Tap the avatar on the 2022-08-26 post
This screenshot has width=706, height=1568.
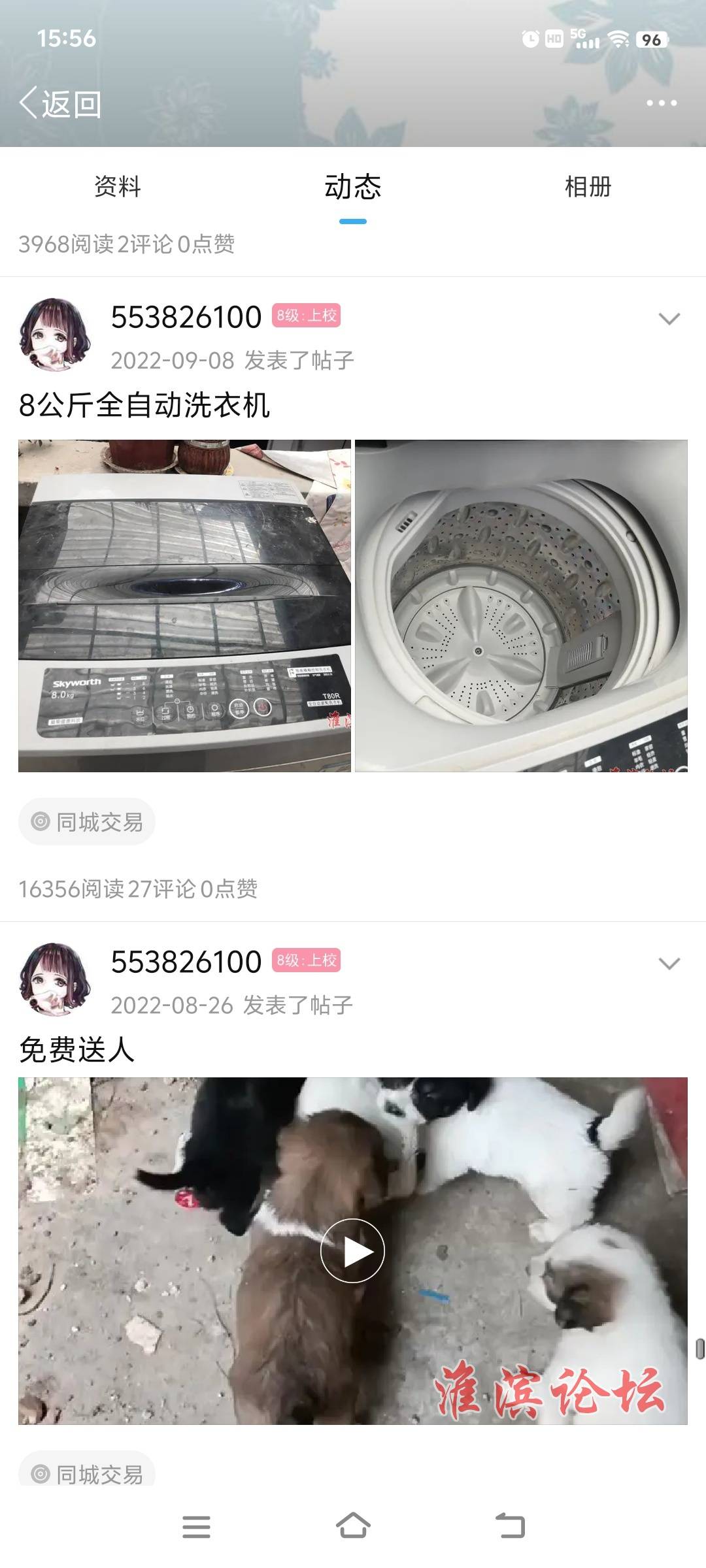coord(55,979)
